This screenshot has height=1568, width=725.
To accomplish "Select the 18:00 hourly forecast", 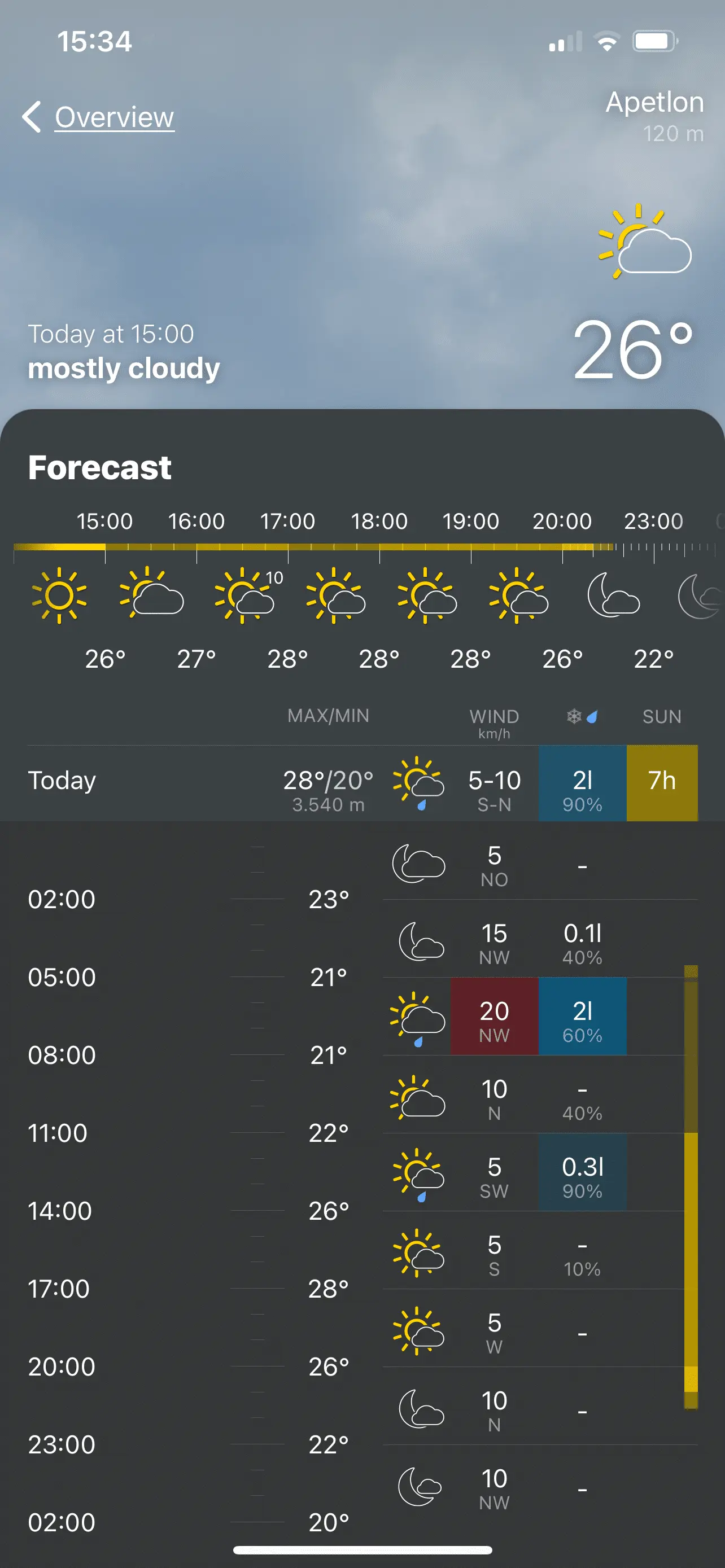I will (379, 593).
